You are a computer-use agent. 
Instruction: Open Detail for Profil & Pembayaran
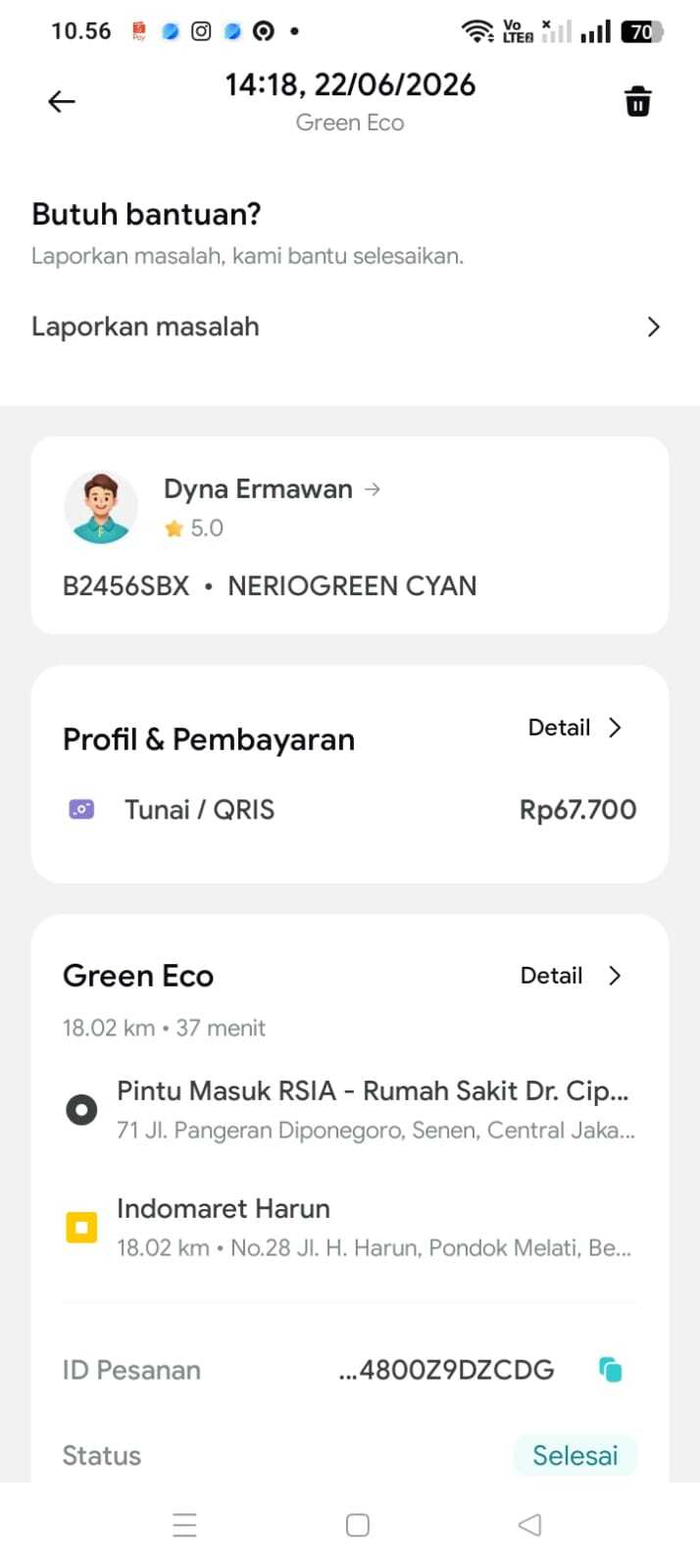pos(575,728)
